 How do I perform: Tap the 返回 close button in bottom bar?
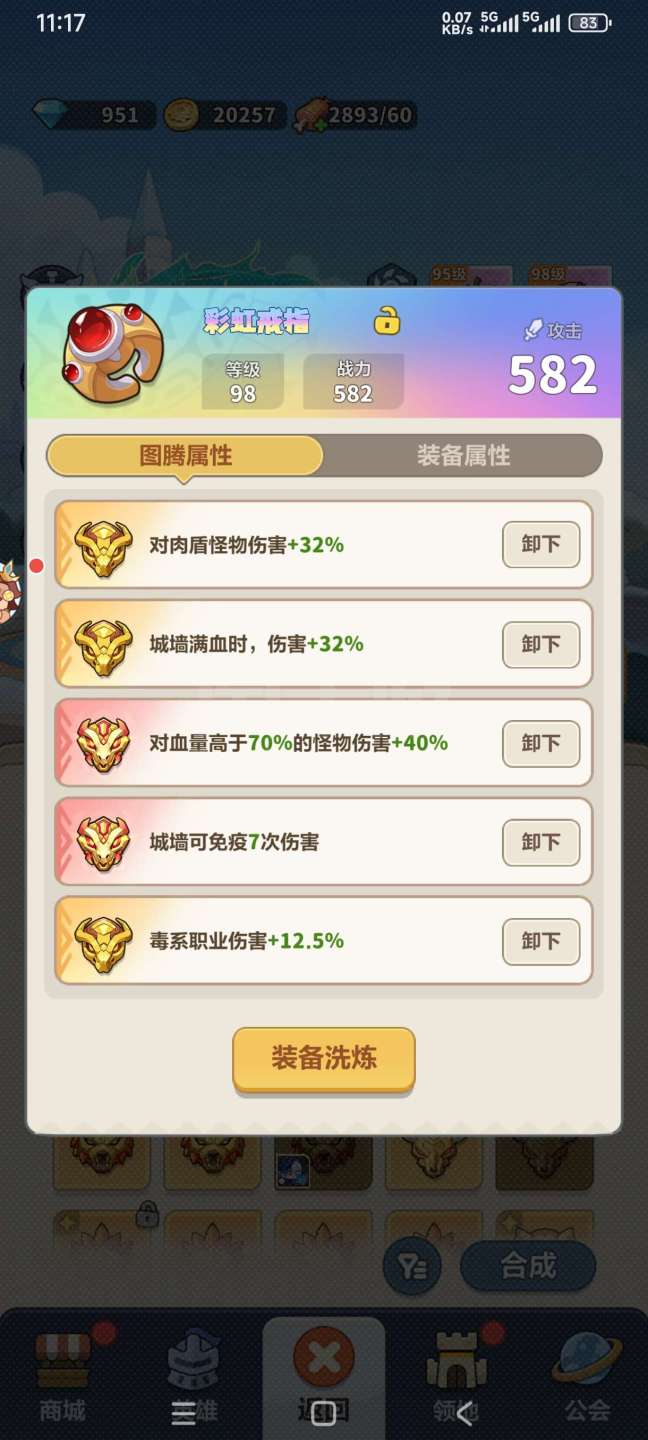[x=323, y=1375]
